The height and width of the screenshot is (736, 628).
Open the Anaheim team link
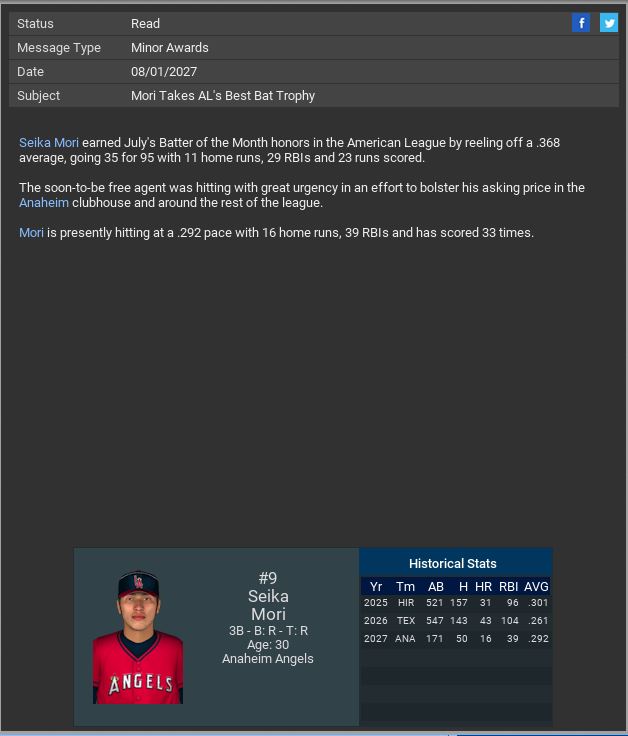click(44, 203)
